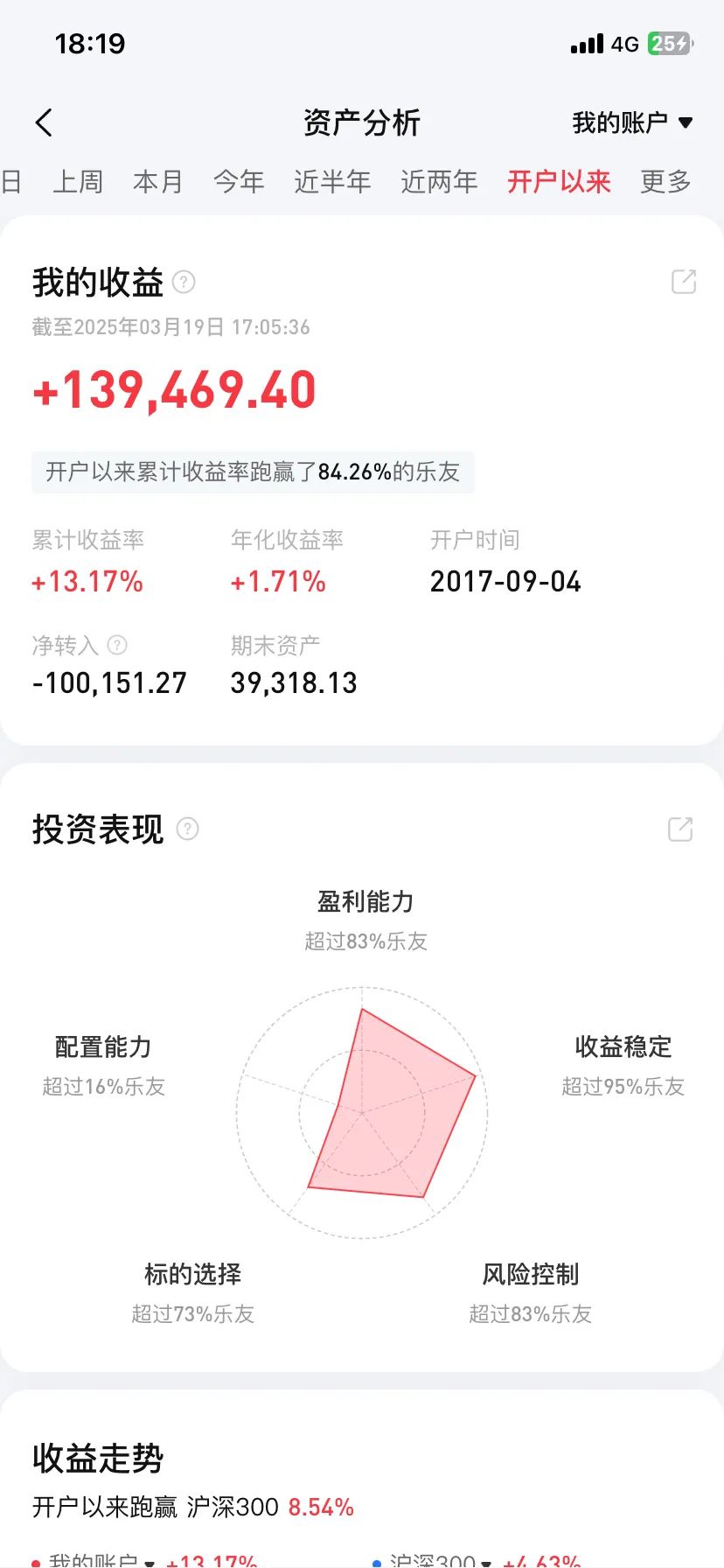The height and width of the screenshot is (1568, 724).
Task: Open the 我的账户 account switcher dropdown
Action: pyautogui.click(x=631, y=122)
